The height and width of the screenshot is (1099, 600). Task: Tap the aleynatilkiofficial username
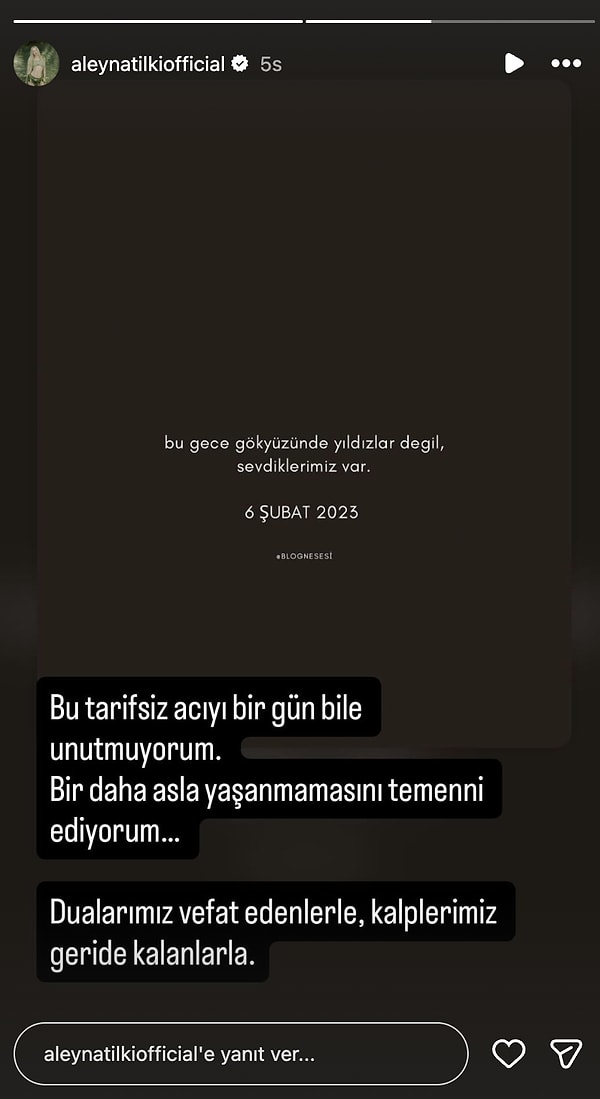pos(148,64)
